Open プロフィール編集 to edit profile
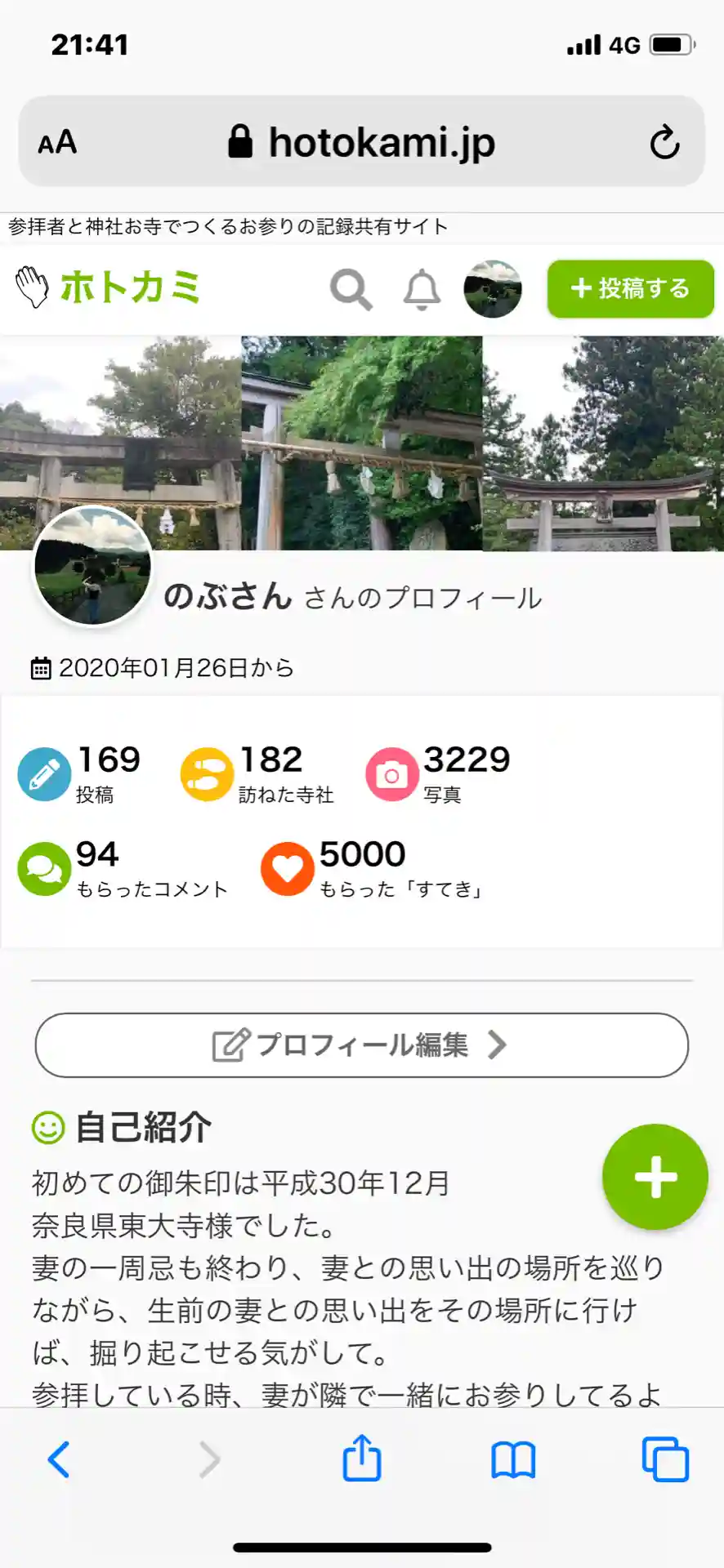The image size is (724, 1568). click(361, 1045)
